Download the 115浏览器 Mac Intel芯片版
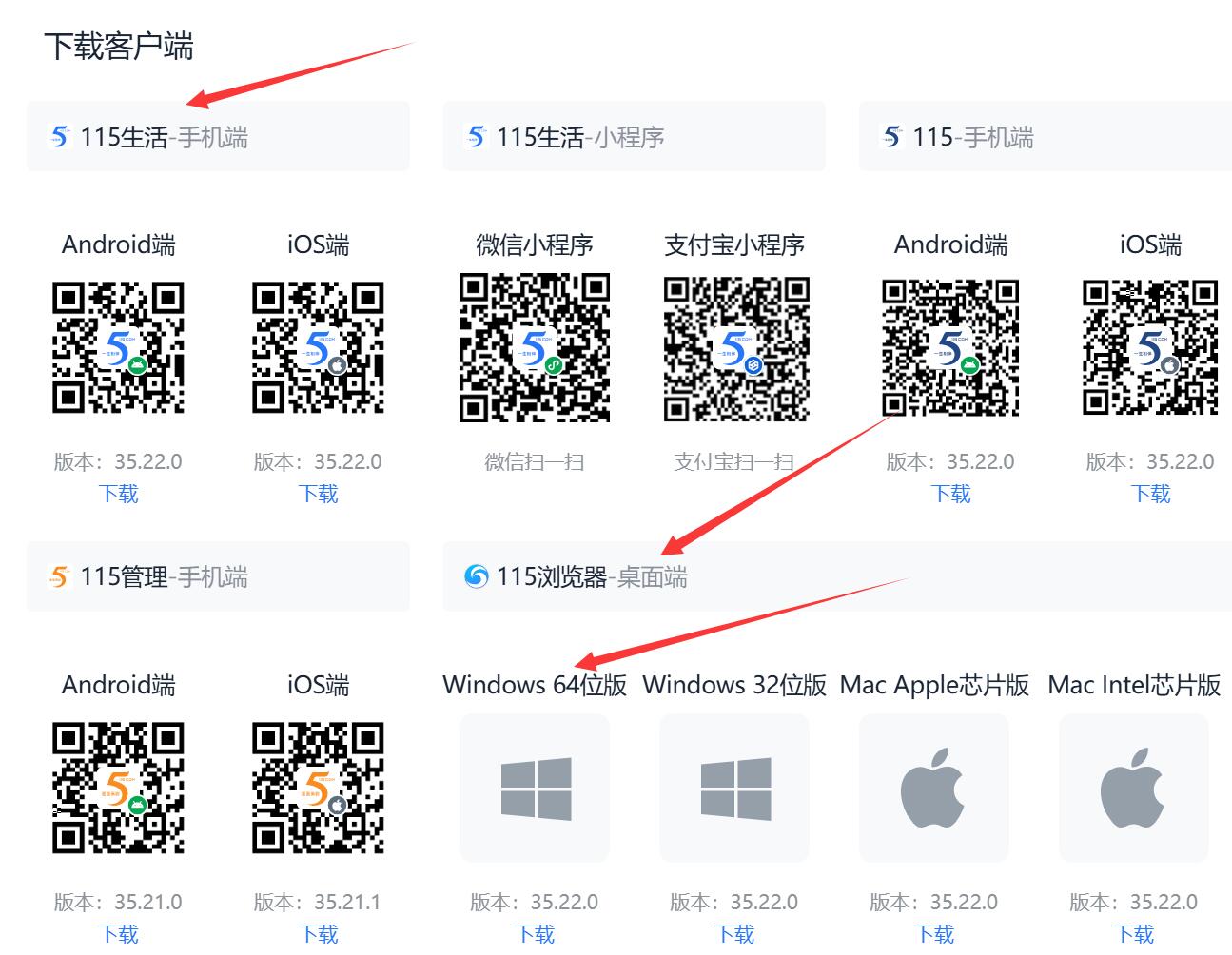1232x955 pixels. tap(1134, 934)
